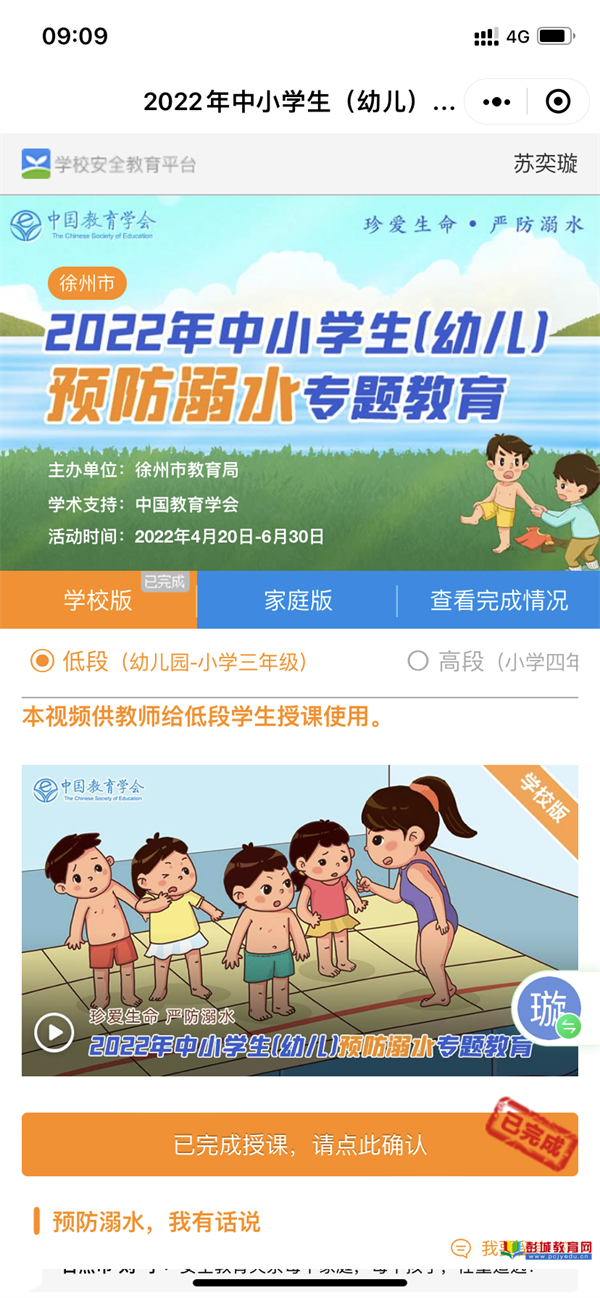Screen dimensions: 600x1298
Task: Open the mini program more options menu
Action: (496, 101)
